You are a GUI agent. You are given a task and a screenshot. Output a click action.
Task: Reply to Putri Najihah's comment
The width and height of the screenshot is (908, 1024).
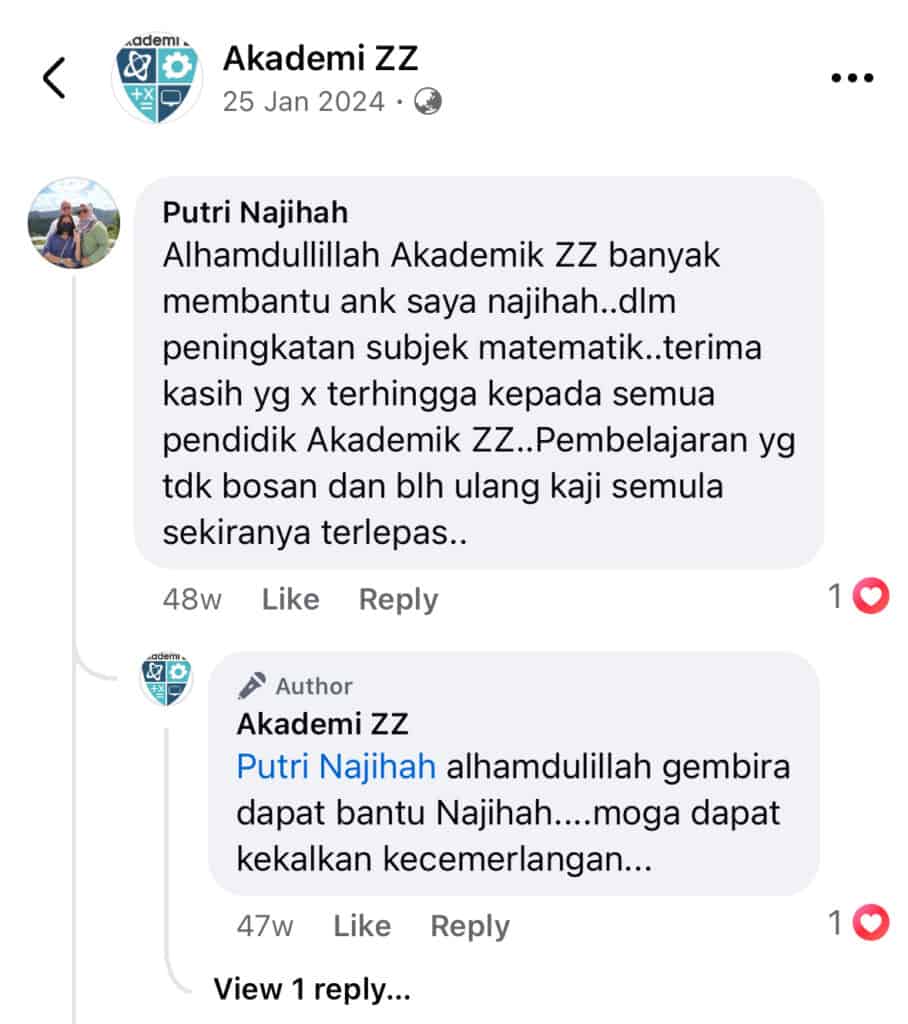(x=398, y=600)
